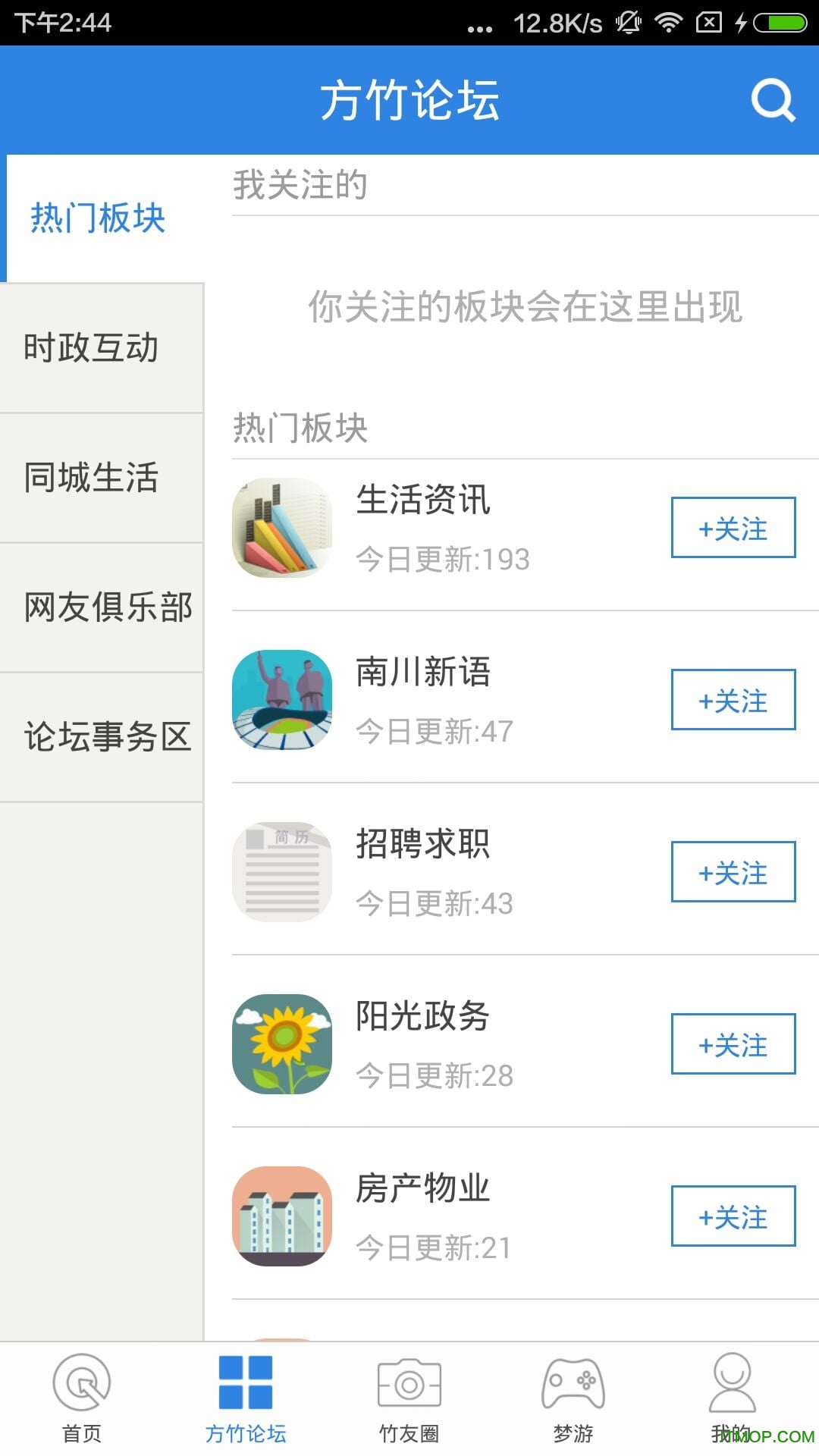Open the 房产物业 buildings icon
Screen dimensions: 819x1456
click(282, 1216)
